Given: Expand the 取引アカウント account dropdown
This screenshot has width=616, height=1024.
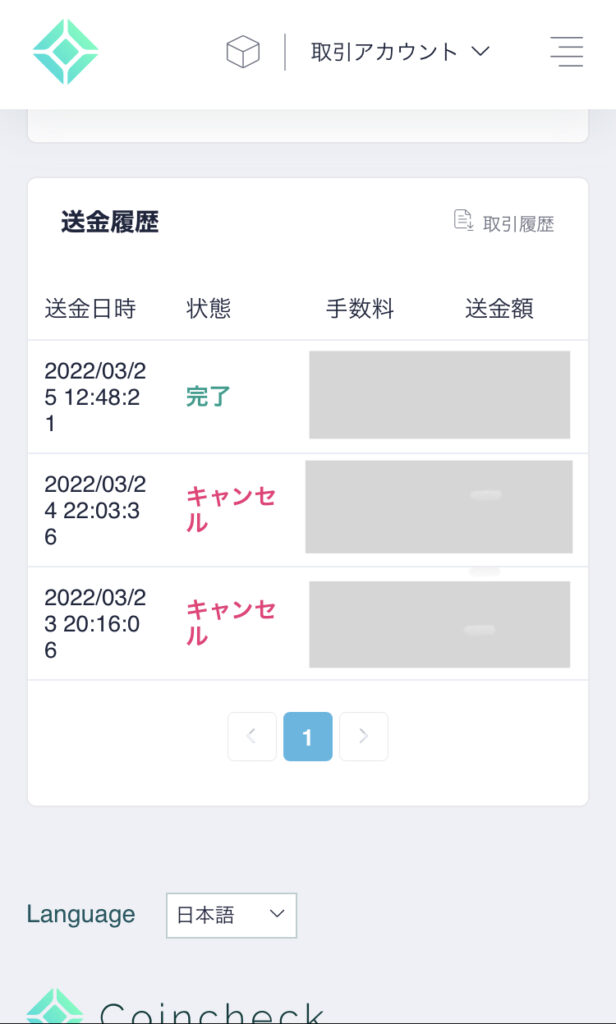Looking at the screenshot, I should click(400, 52).
